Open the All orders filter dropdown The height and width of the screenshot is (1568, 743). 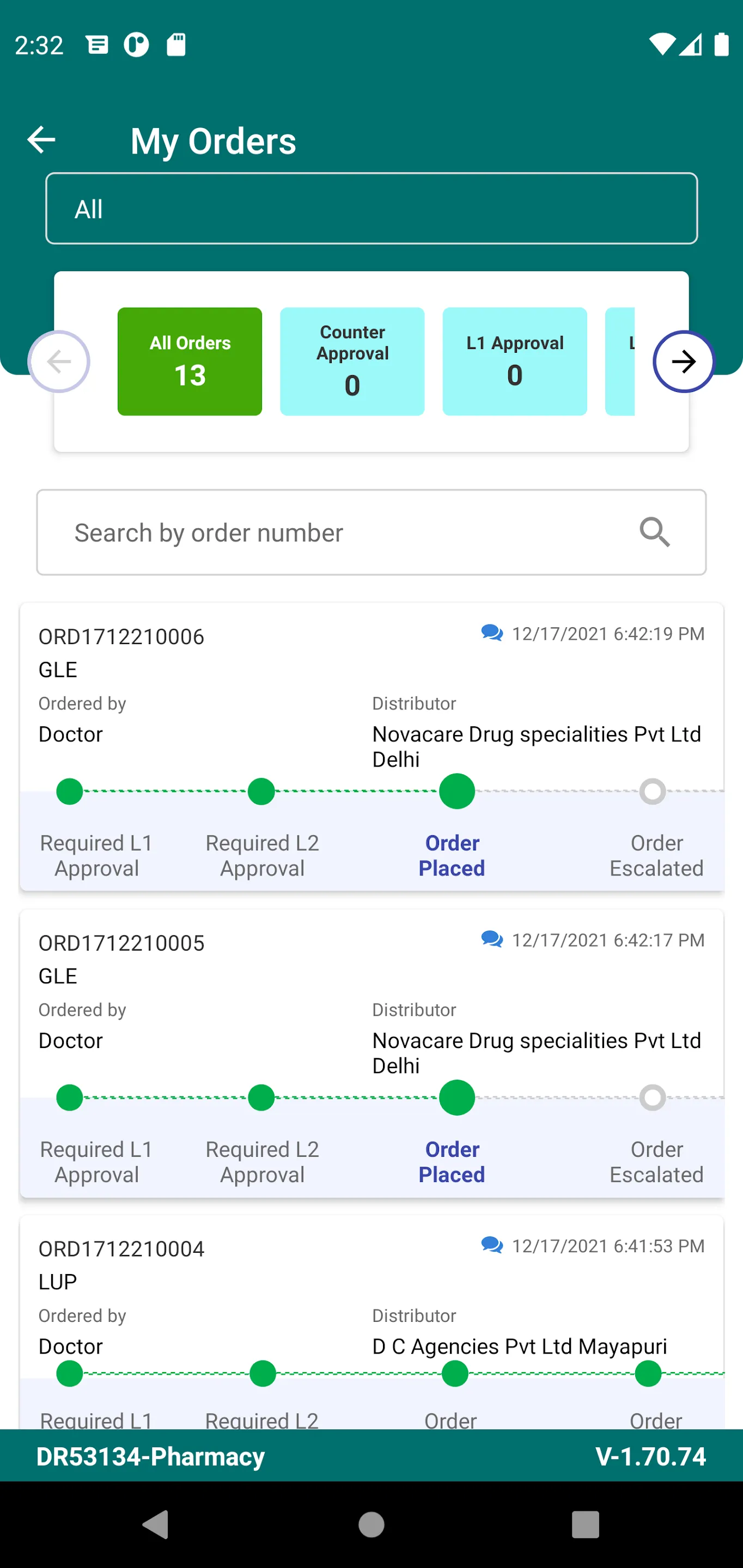[371, 208]
